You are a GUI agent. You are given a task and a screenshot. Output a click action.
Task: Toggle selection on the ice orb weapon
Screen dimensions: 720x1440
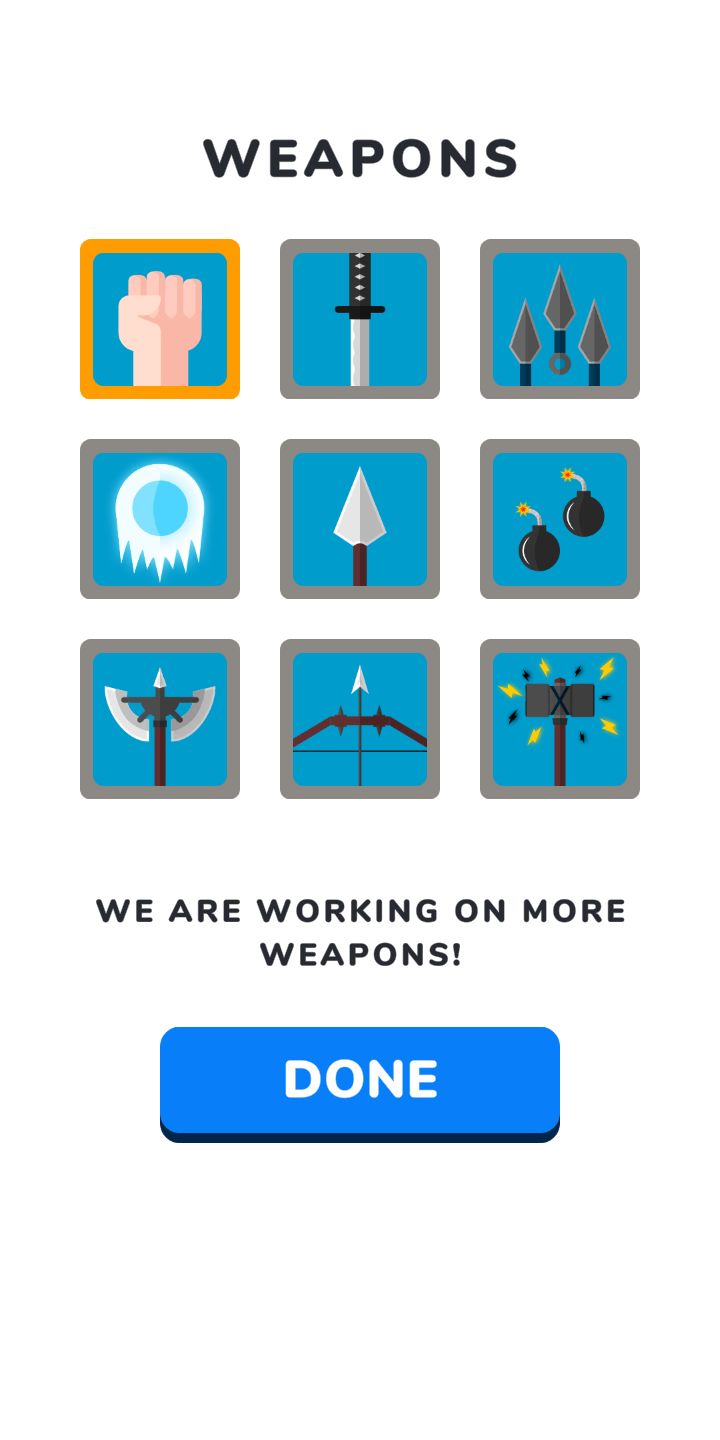coord(160,518)
